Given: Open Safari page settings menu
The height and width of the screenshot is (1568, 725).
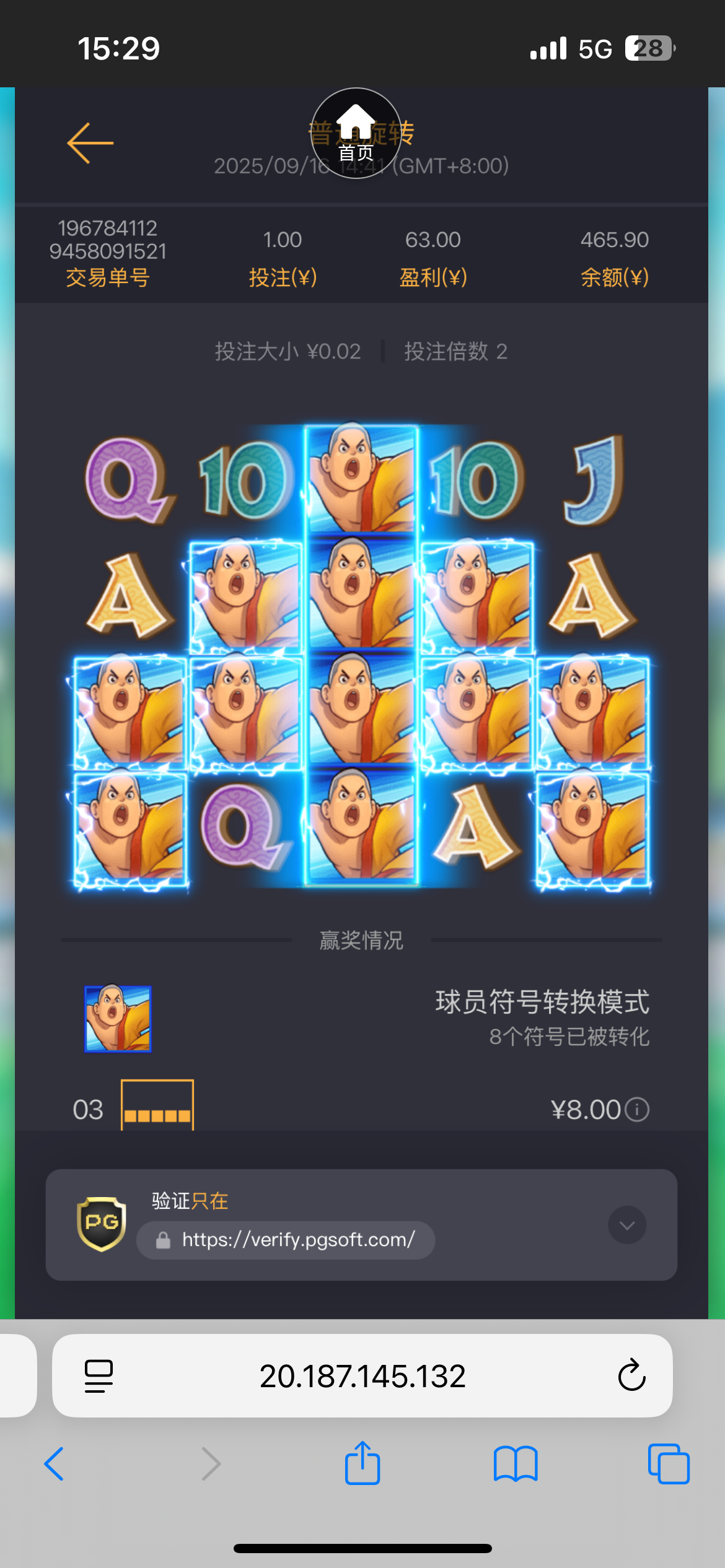Looking at the screenshot, I should 99,1376.
